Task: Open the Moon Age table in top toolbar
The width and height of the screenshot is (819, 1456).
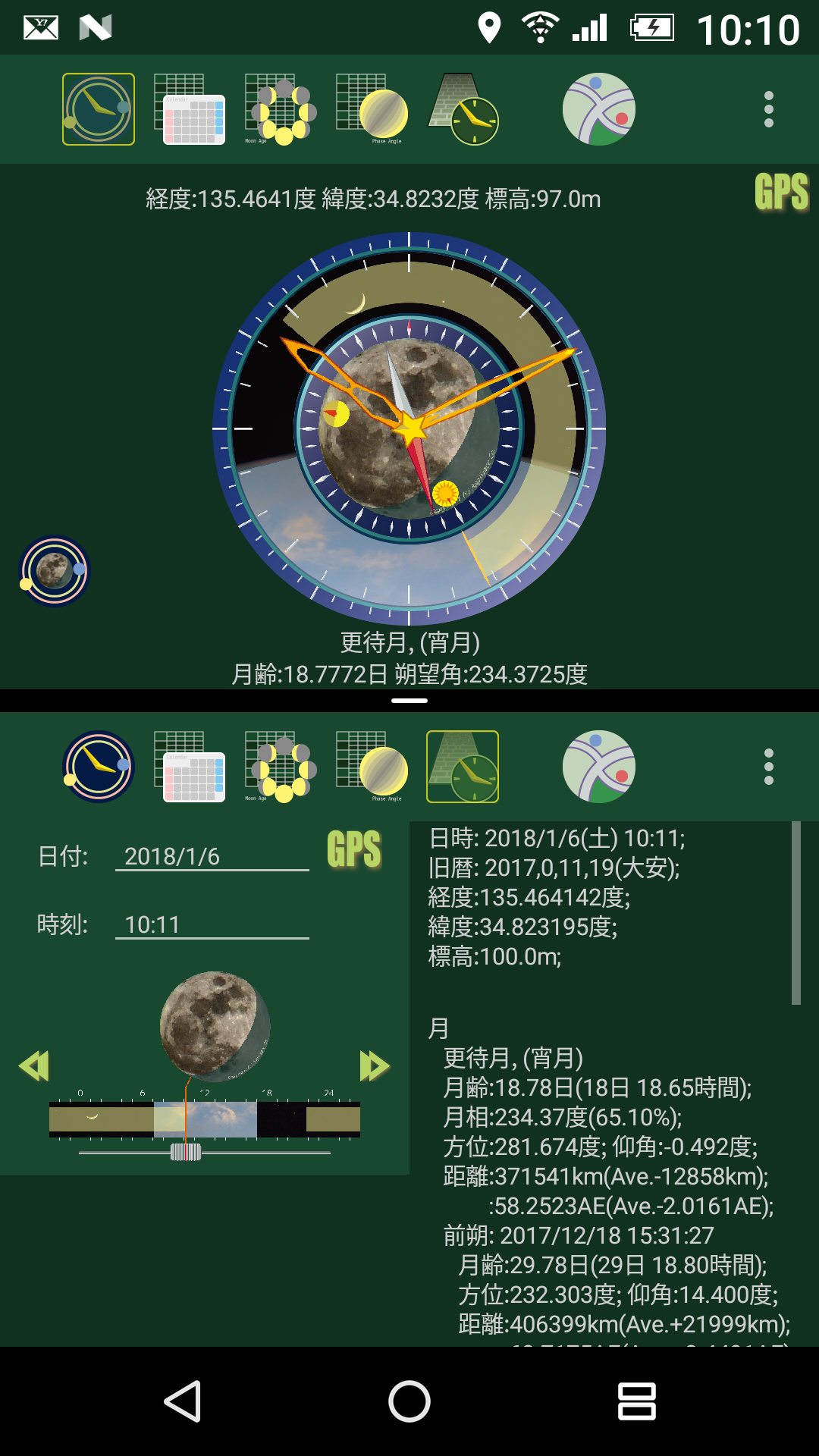Action: [281, 109]
